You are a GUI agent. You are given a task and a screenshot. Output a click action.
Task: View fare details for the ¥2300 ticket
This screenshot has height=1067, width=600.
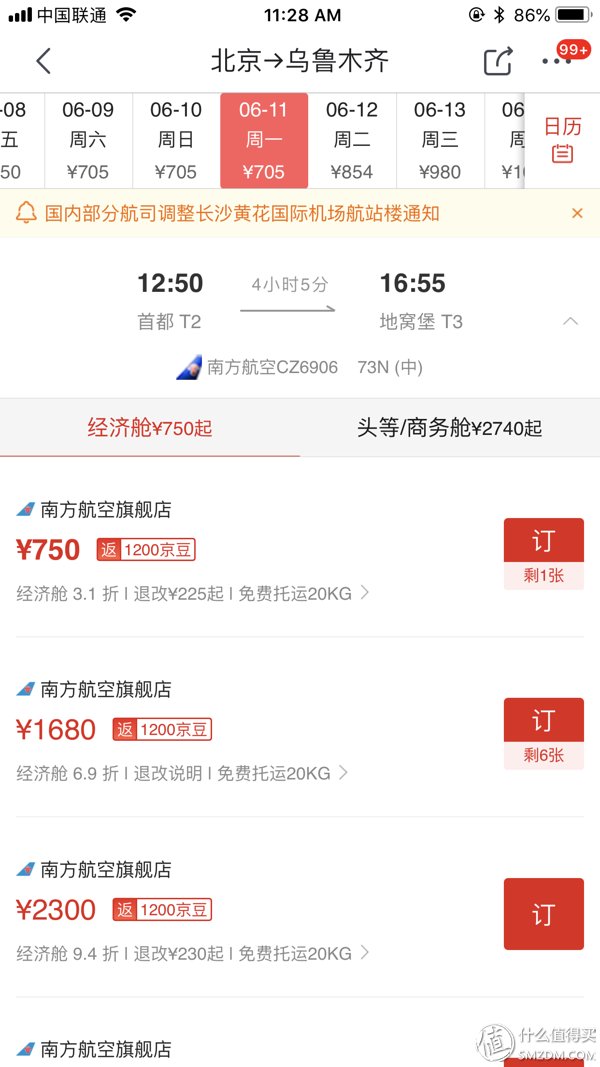[x=193, y=953]
